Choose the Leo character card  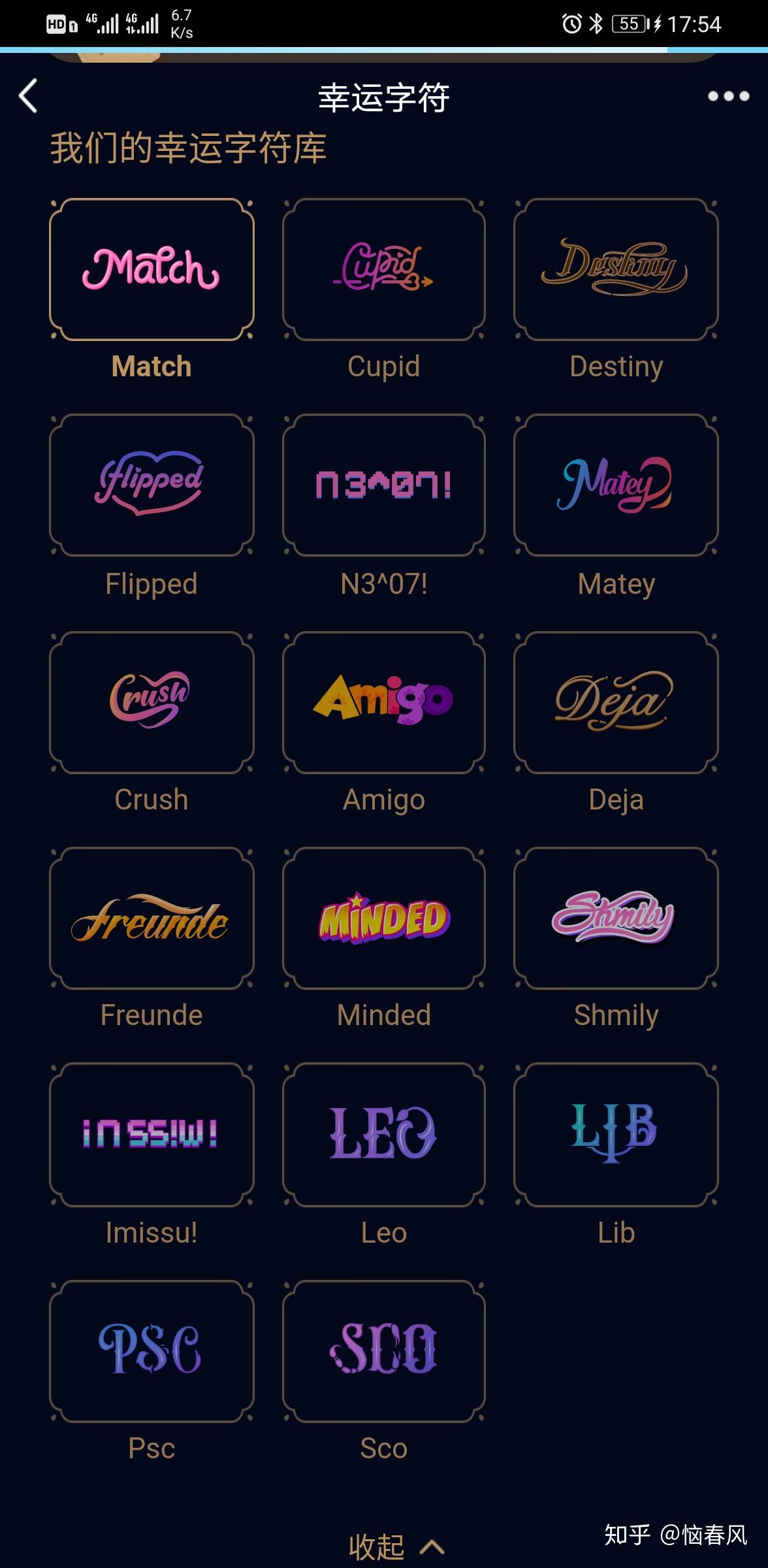click(x=384, y=1134)
